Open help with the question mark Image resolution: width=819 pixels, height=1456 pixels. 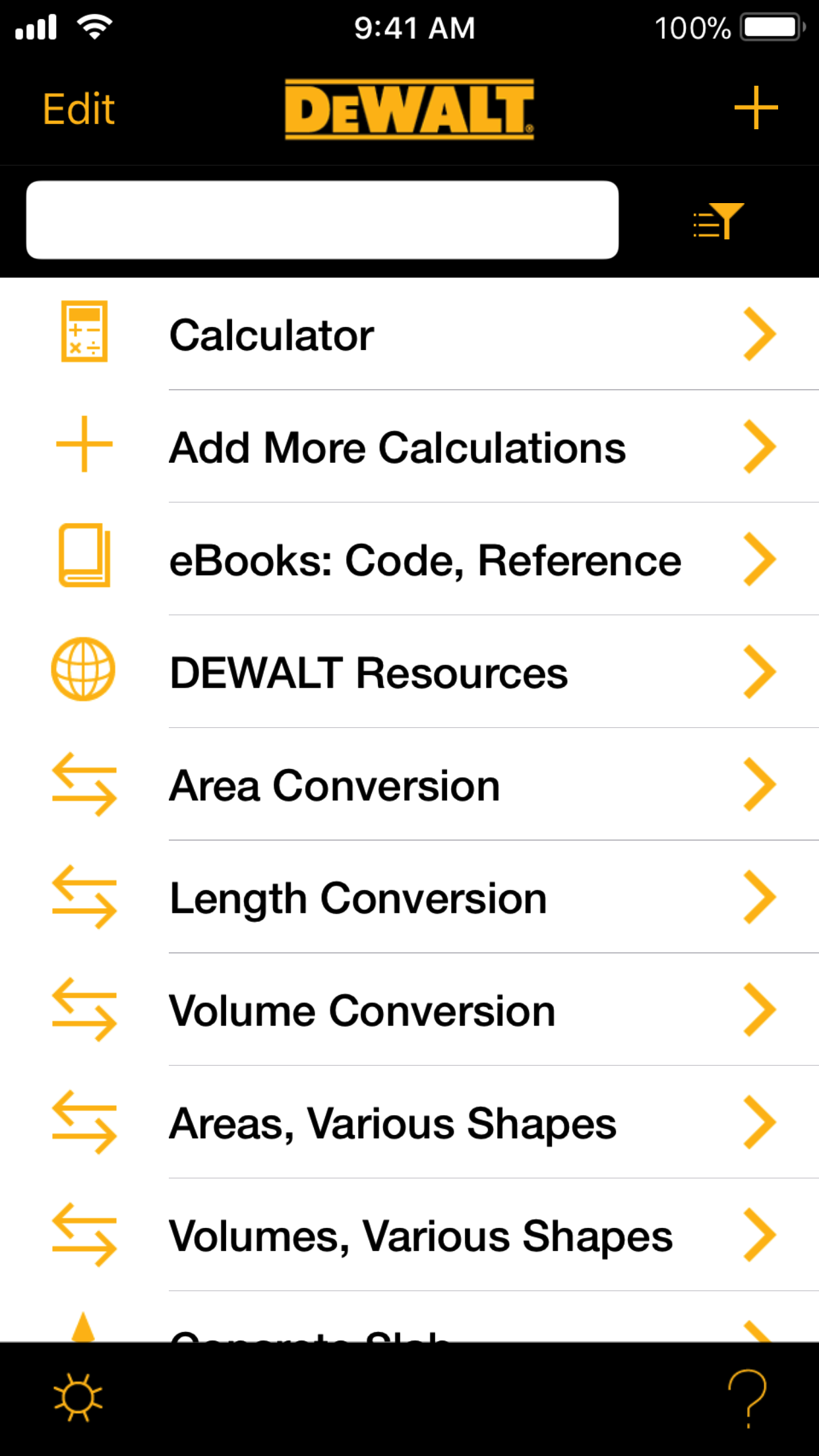click(747, 1397)
